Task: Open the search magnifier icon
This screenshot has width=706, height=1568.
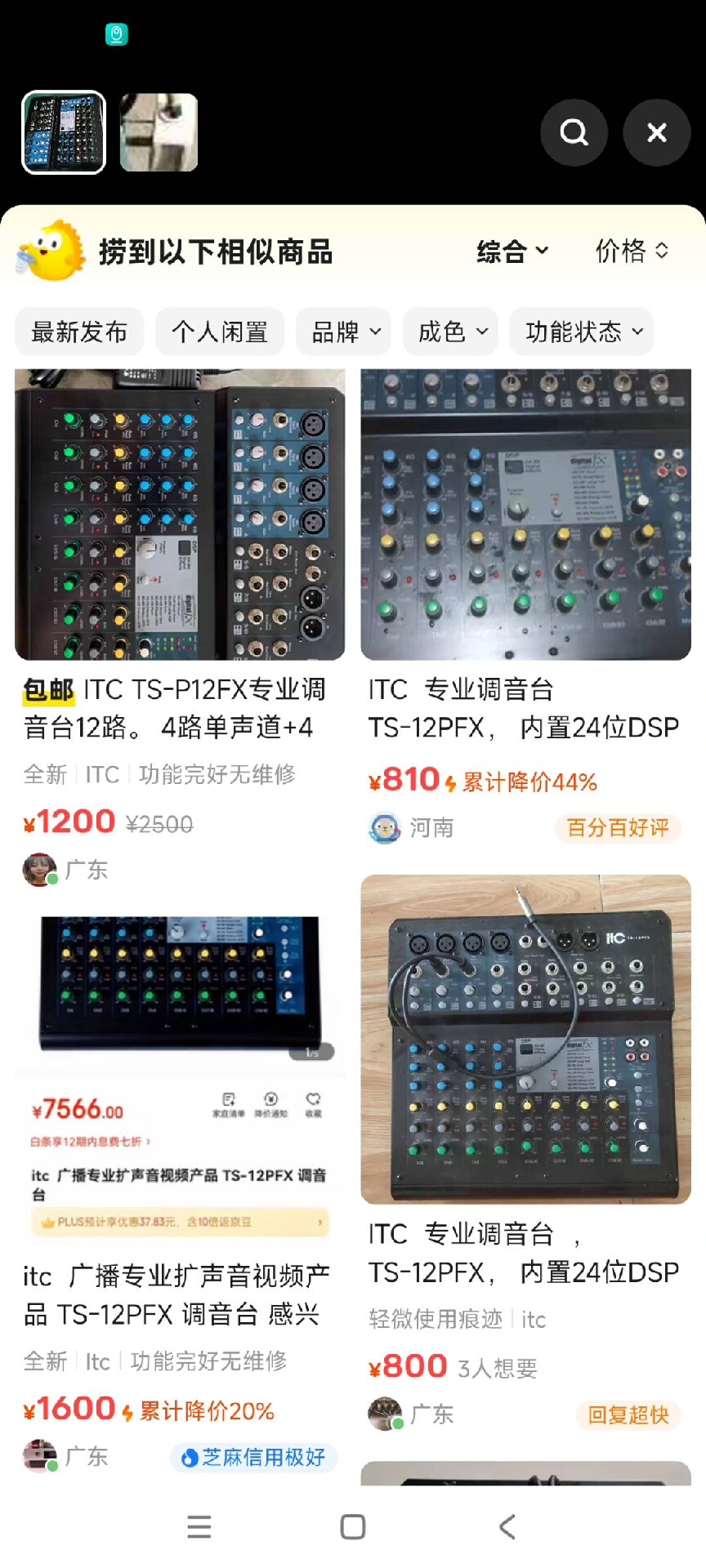Action: (574, 132)
